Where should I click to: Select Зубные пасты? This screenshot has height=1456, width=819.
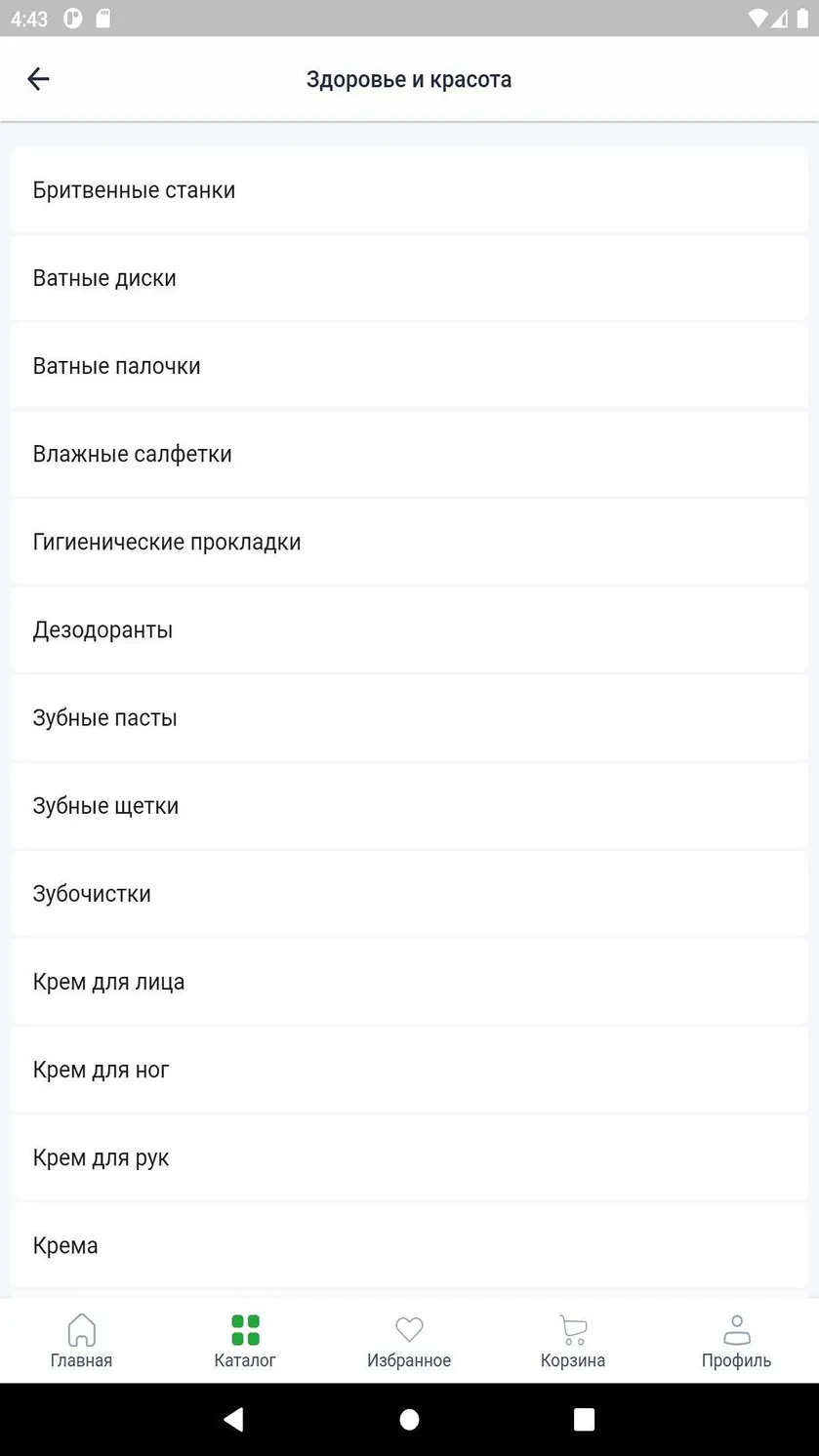pos(409,718)
